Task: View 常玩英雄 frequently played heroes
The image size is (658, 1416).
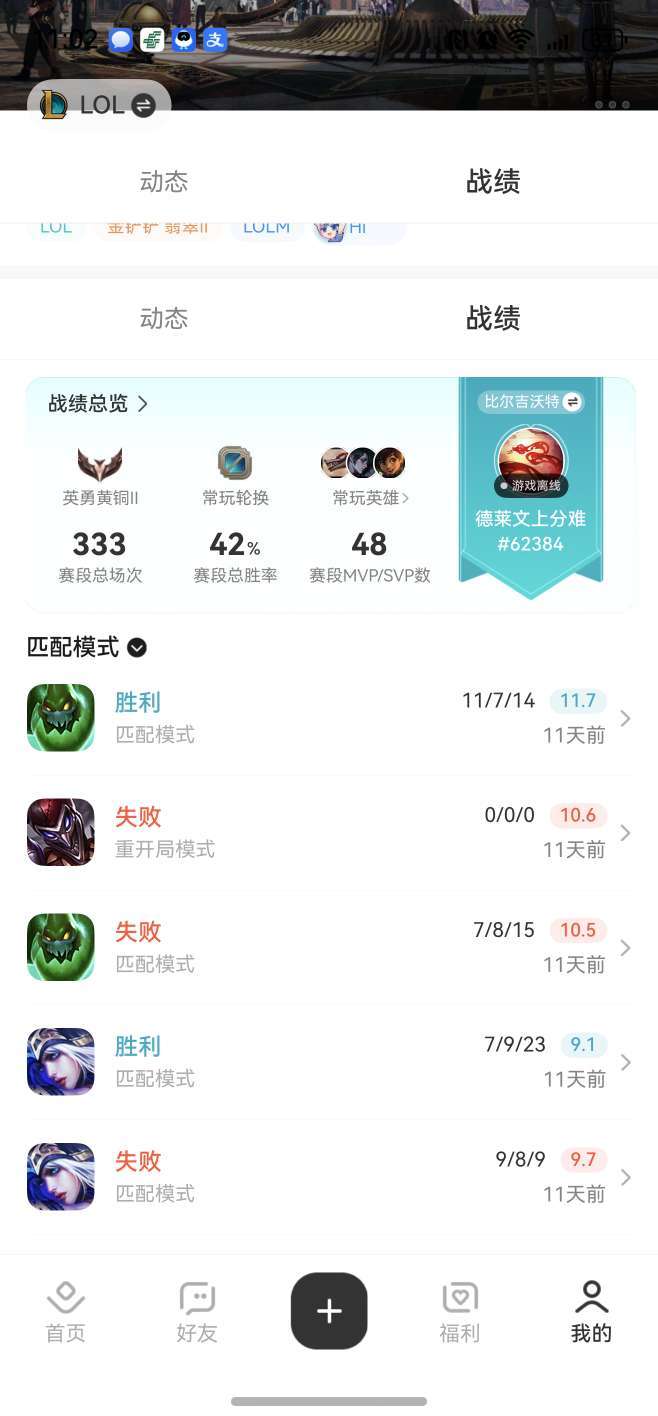Action: click(x=369, y=497)
